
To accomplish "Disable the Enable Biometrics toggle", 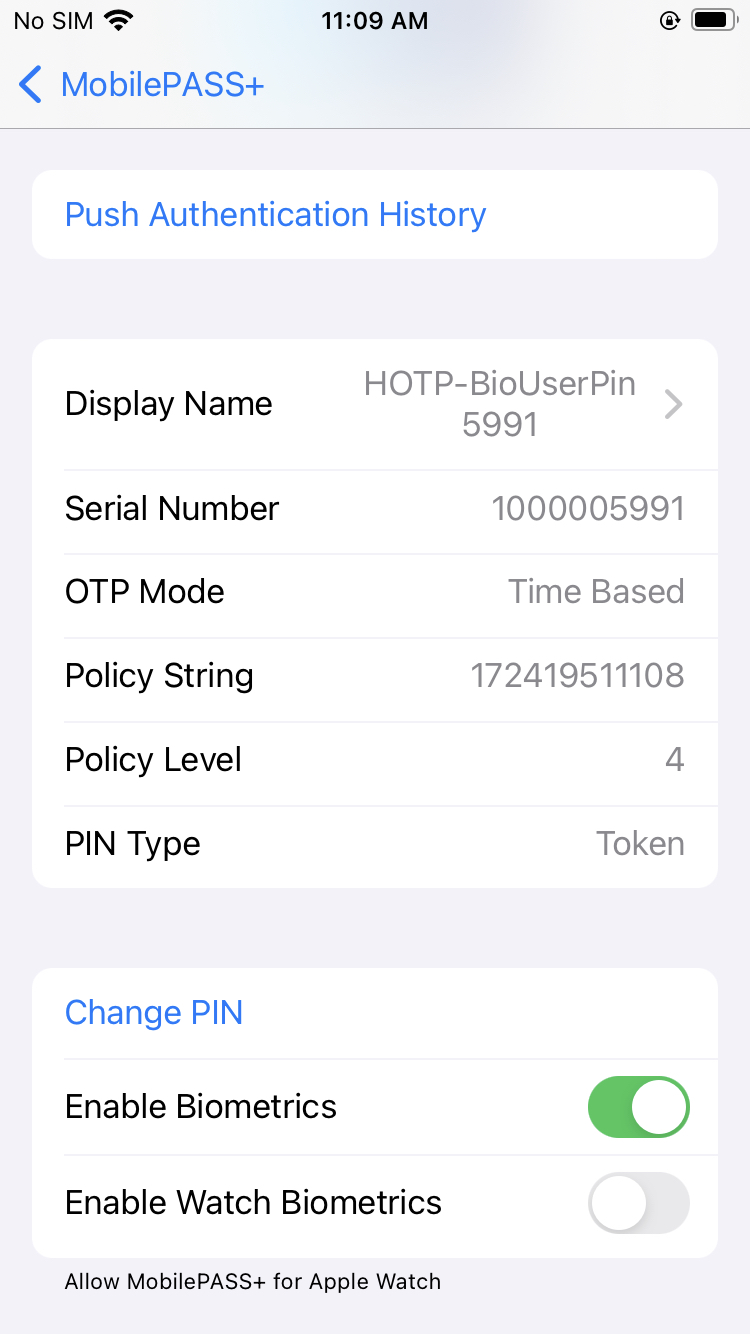I will point(638,1107).
